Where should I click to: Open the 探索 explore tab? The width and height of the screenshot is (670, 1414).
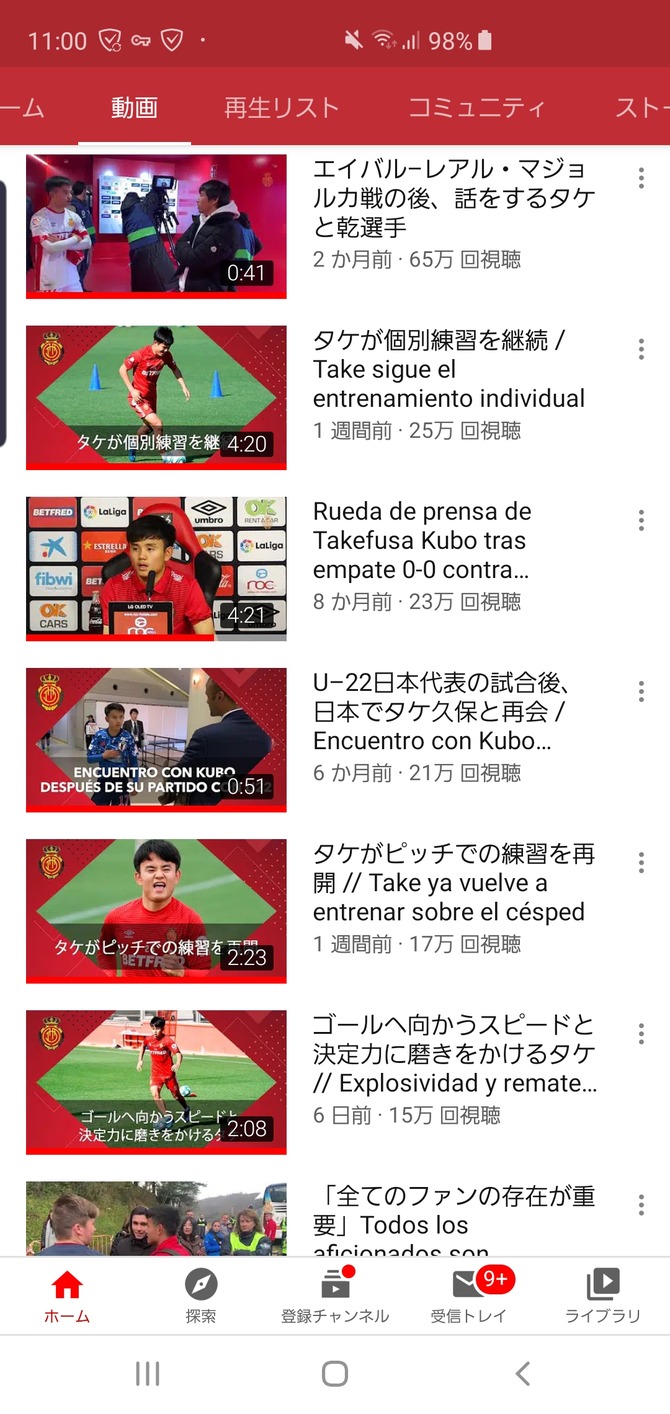tap(201, 1297)
